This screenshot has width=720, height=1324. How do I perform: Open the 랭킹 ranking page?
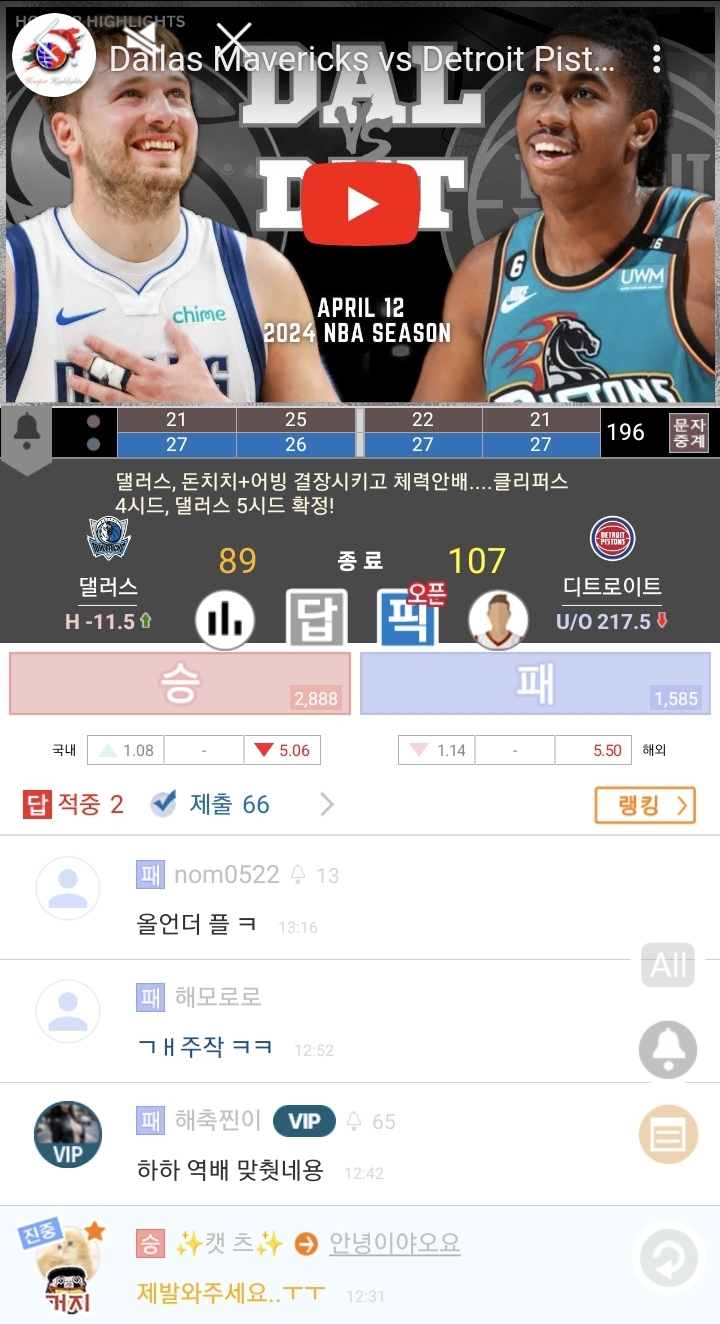tap(644, 805)
